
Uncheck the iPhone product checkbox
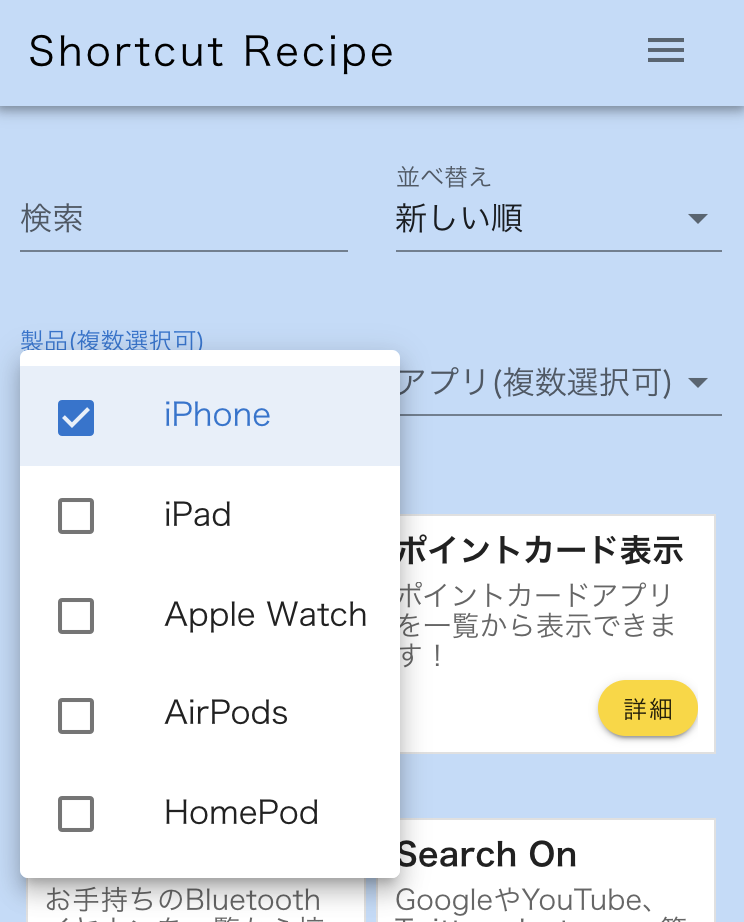(x=76, y=418)
